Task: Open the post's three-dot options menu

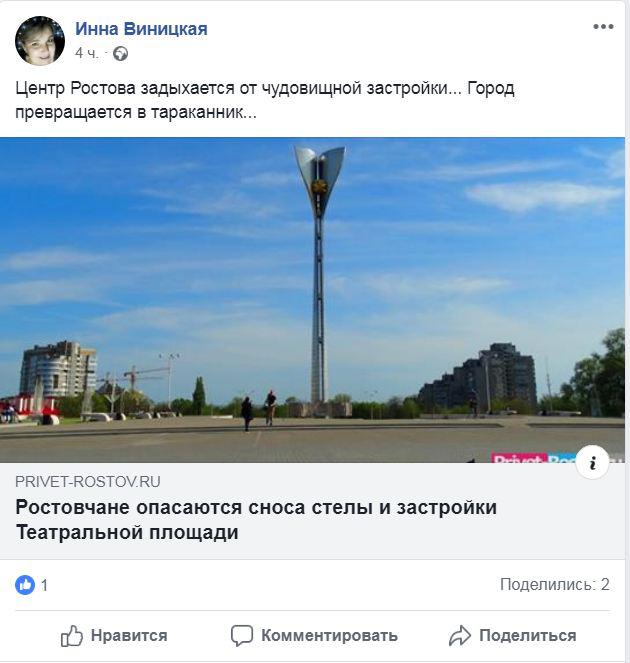Action: click(x=603, y=27)
